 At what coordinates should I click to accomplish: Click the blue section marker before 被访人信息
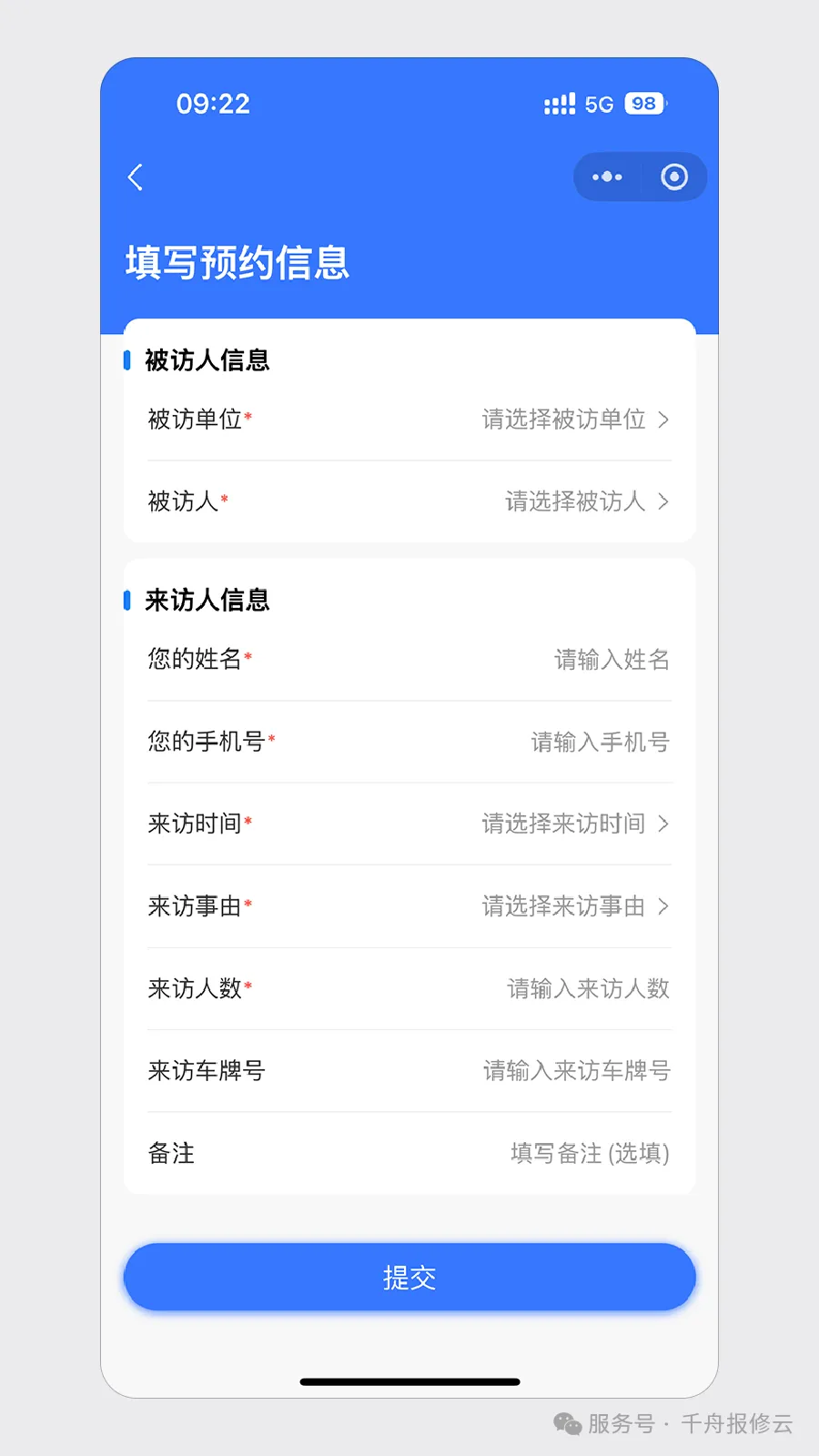coord(127,360)
